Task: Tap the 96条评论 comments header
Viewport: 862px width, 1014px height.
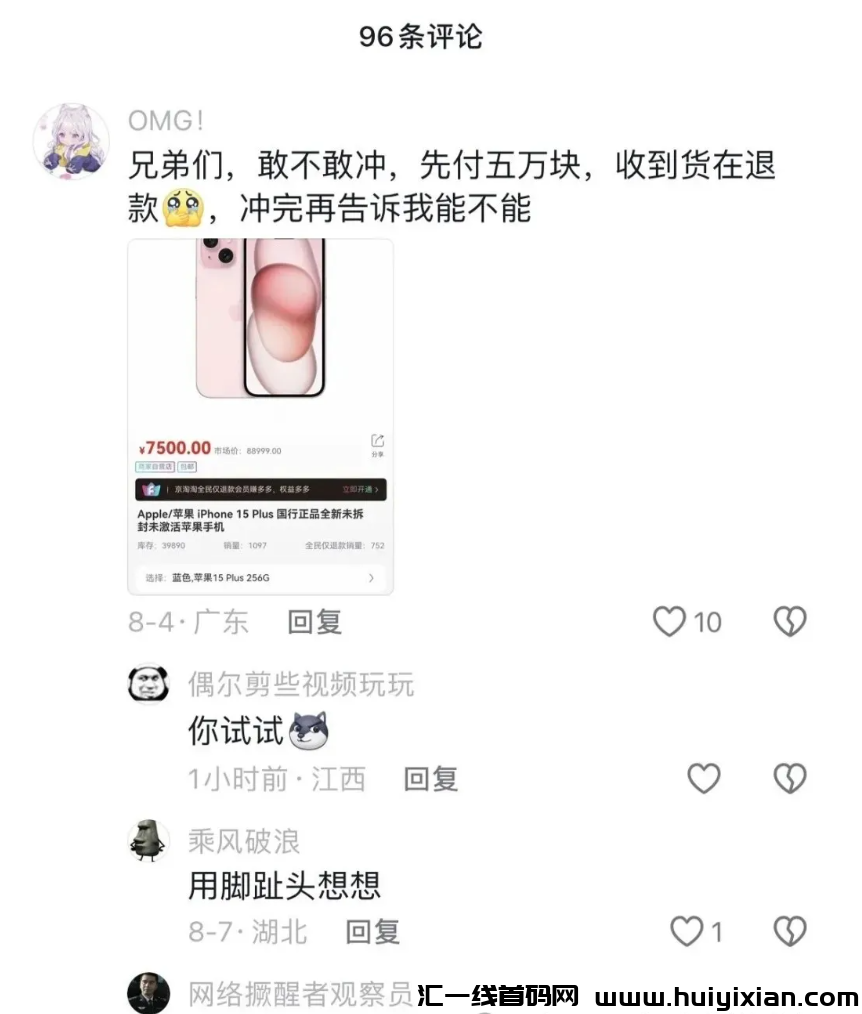Action: (x=422, y=36)
